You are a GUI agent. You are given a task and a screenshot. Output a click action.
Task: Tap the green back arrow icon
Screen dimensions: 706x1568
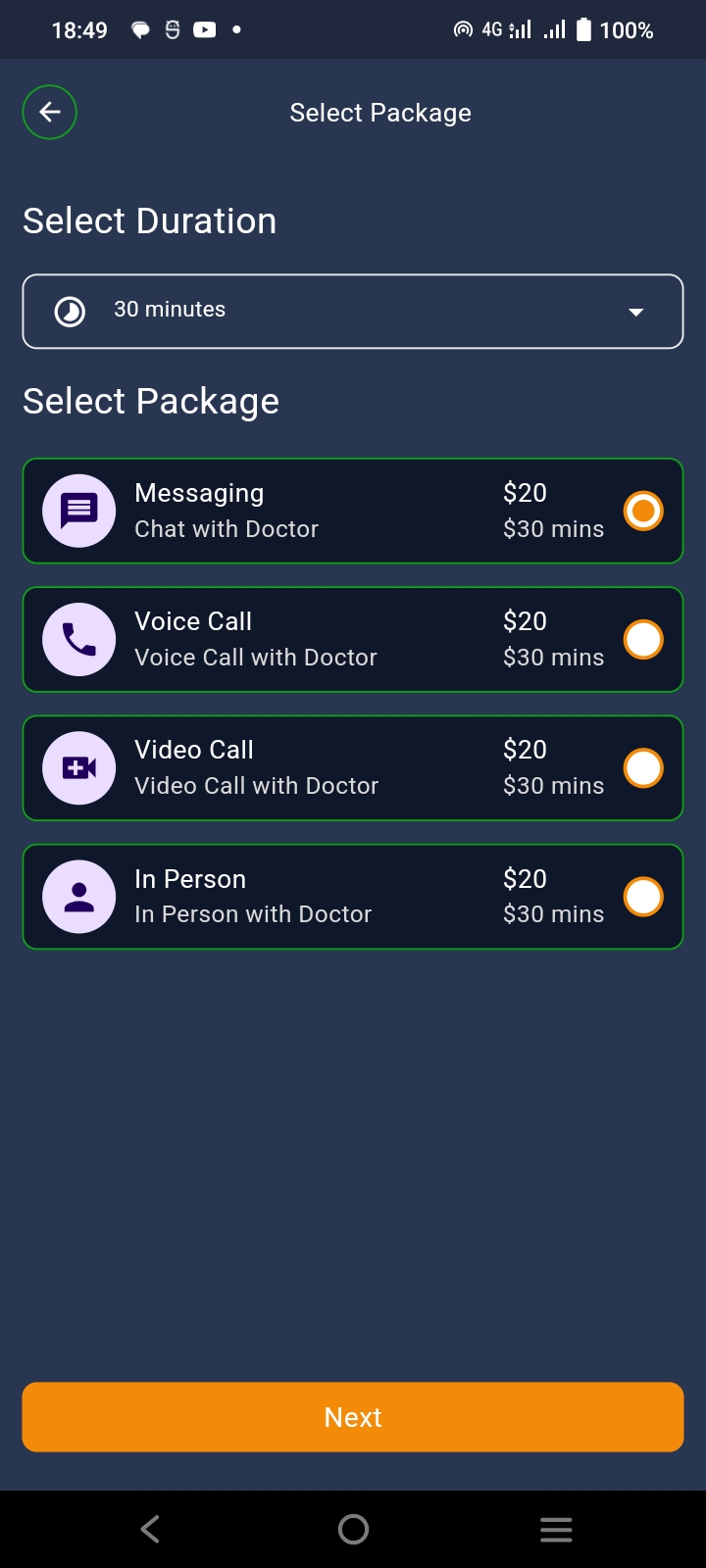point(49,112)
